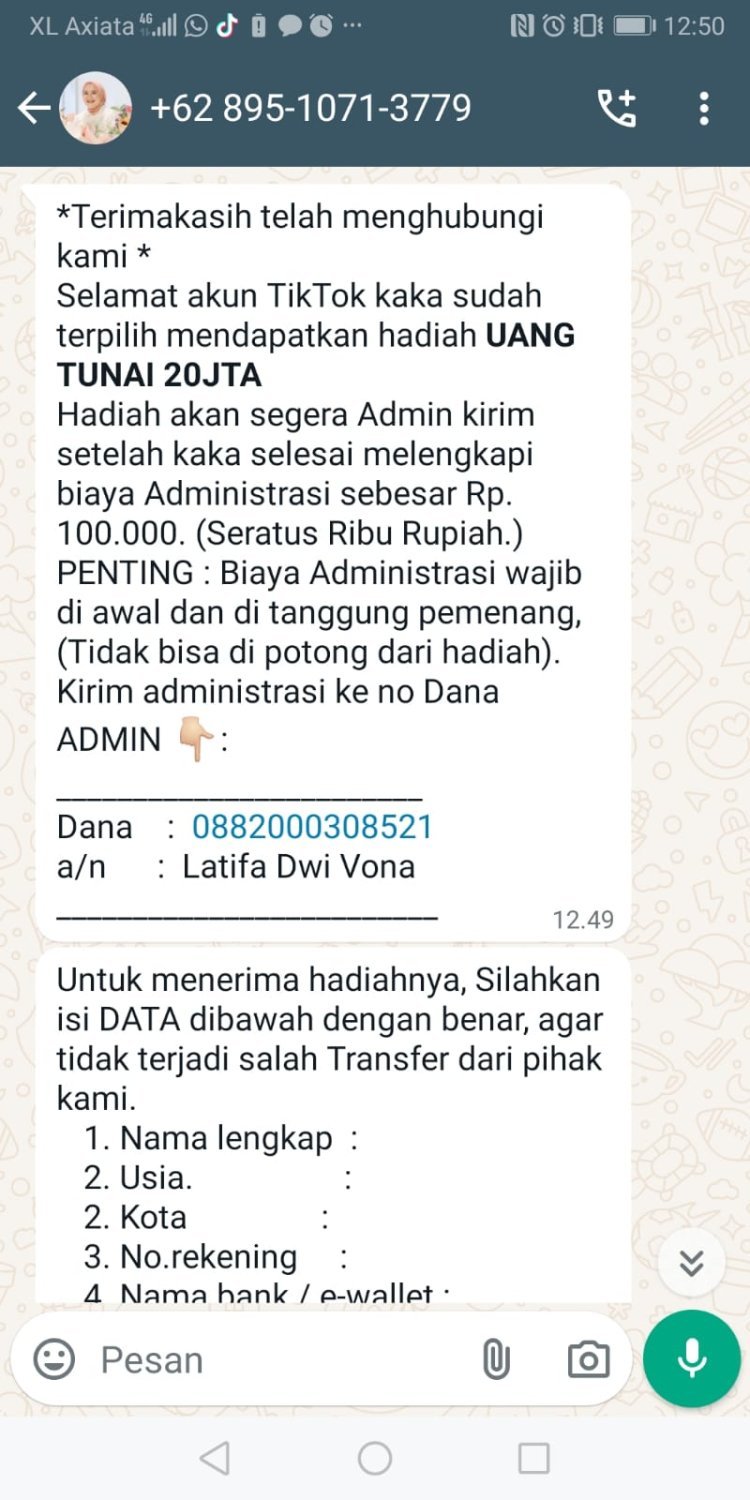Screen dimensions: 750x1500
Task: Go back to the chat list
Action: click(x=33, y=108)
